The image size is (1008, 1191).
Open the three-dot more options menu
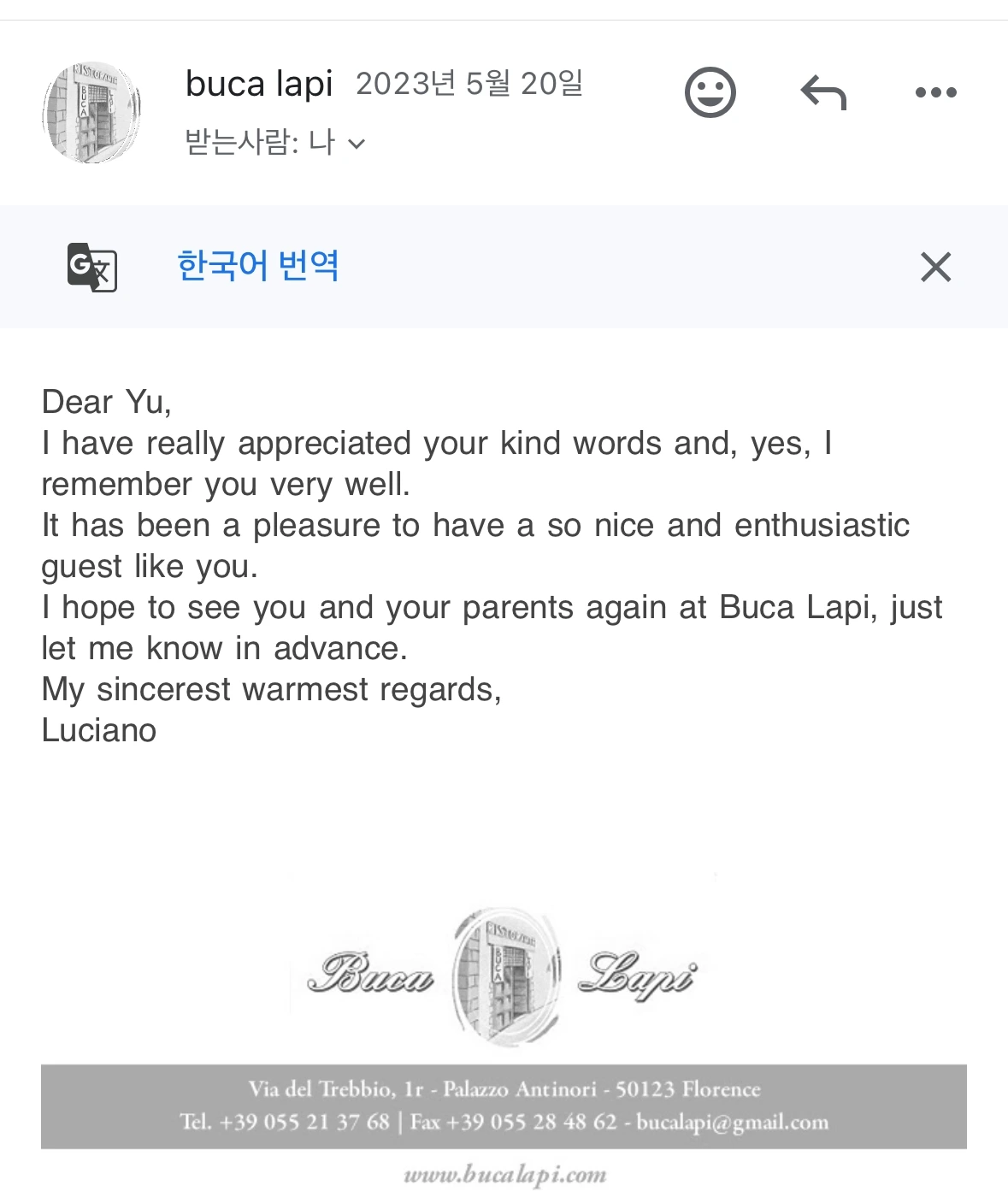tap(935, 92)
